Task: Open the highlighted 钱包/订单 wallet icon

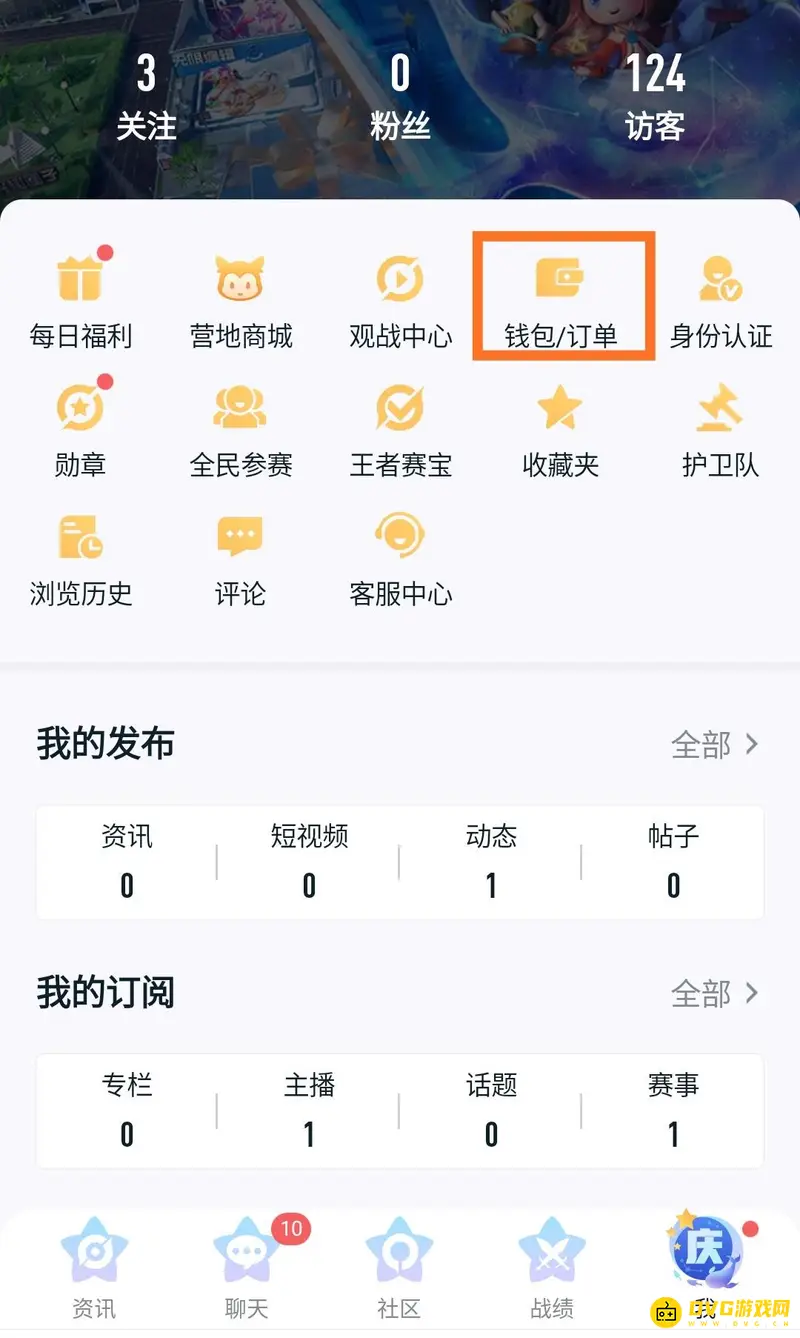Action: [562, 295]
